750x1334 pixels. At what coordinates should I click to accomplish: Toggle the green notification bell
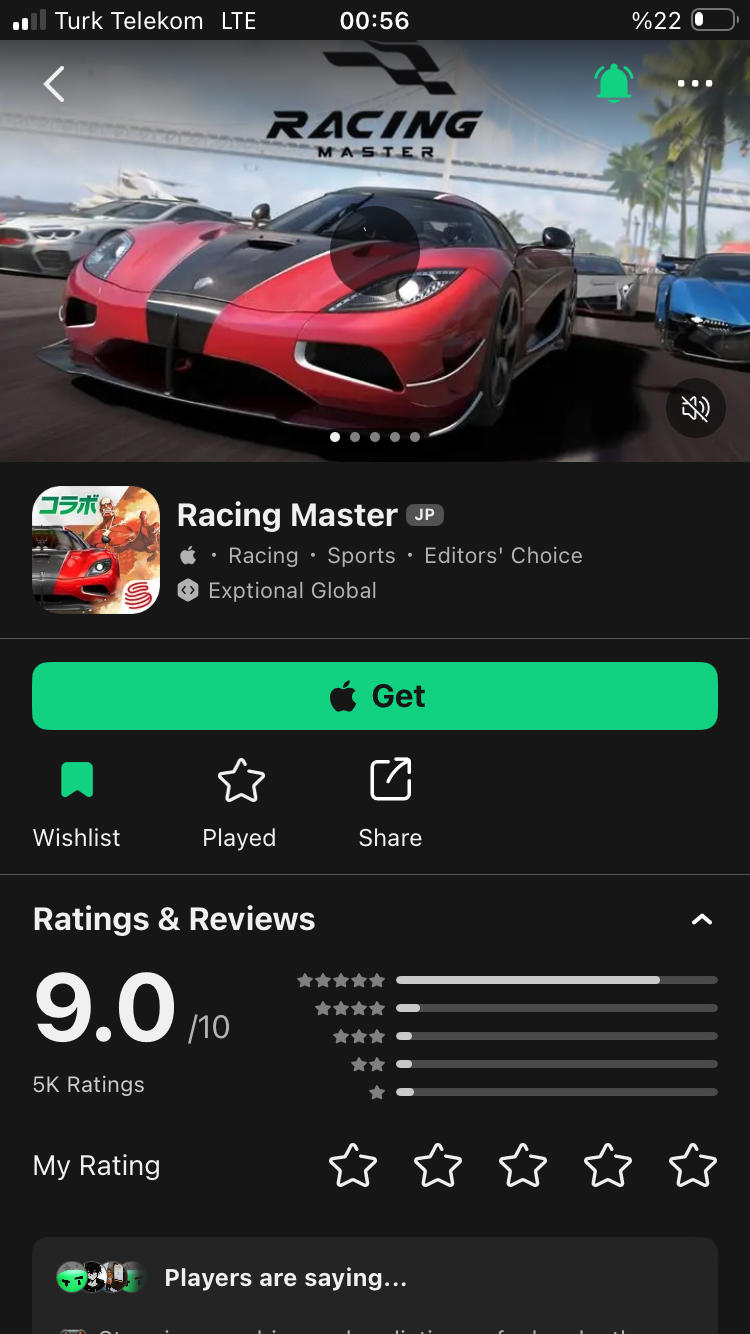(614, 83)
